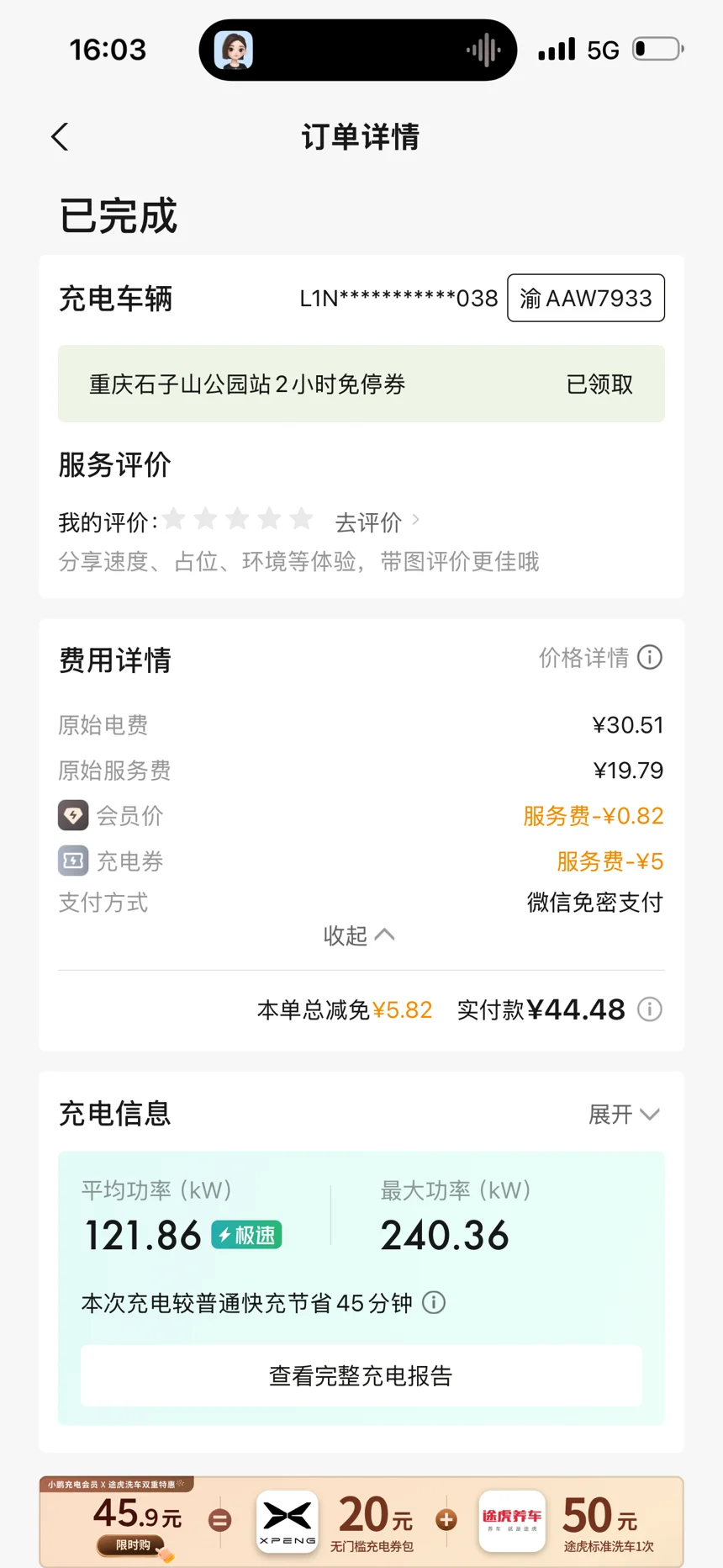This screenshot has height=1568, width=723.
Task: Go back from order details
Action: (60, 137)
